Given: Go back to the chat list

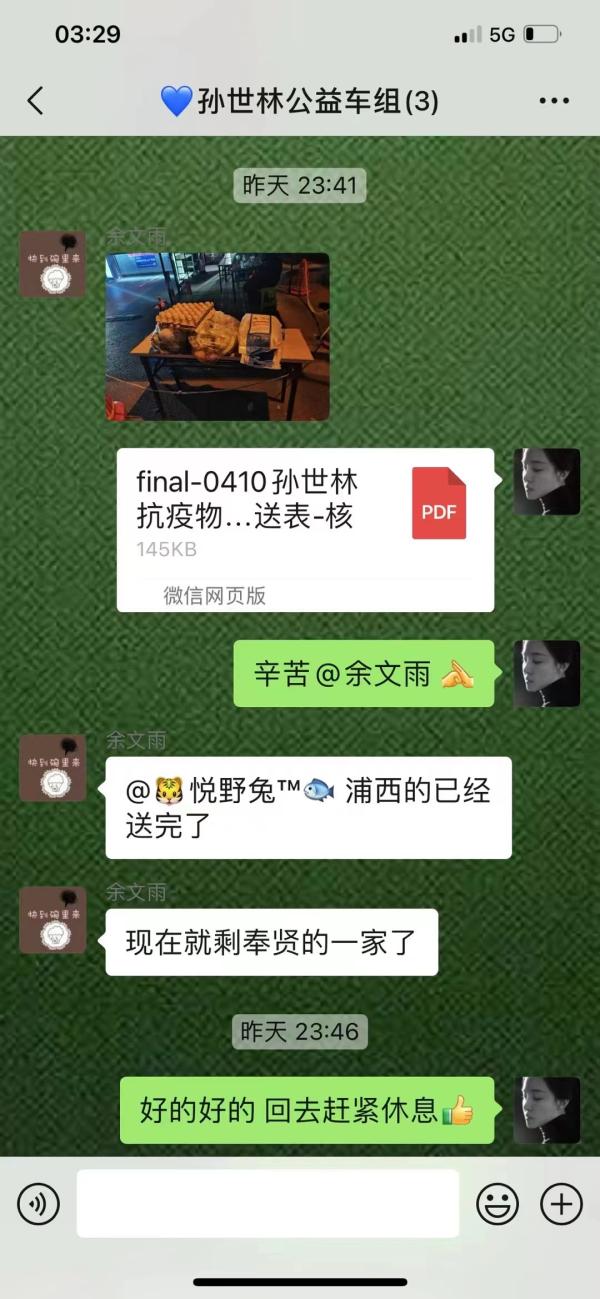Looking at the screenshot, I should coord(36,100).
